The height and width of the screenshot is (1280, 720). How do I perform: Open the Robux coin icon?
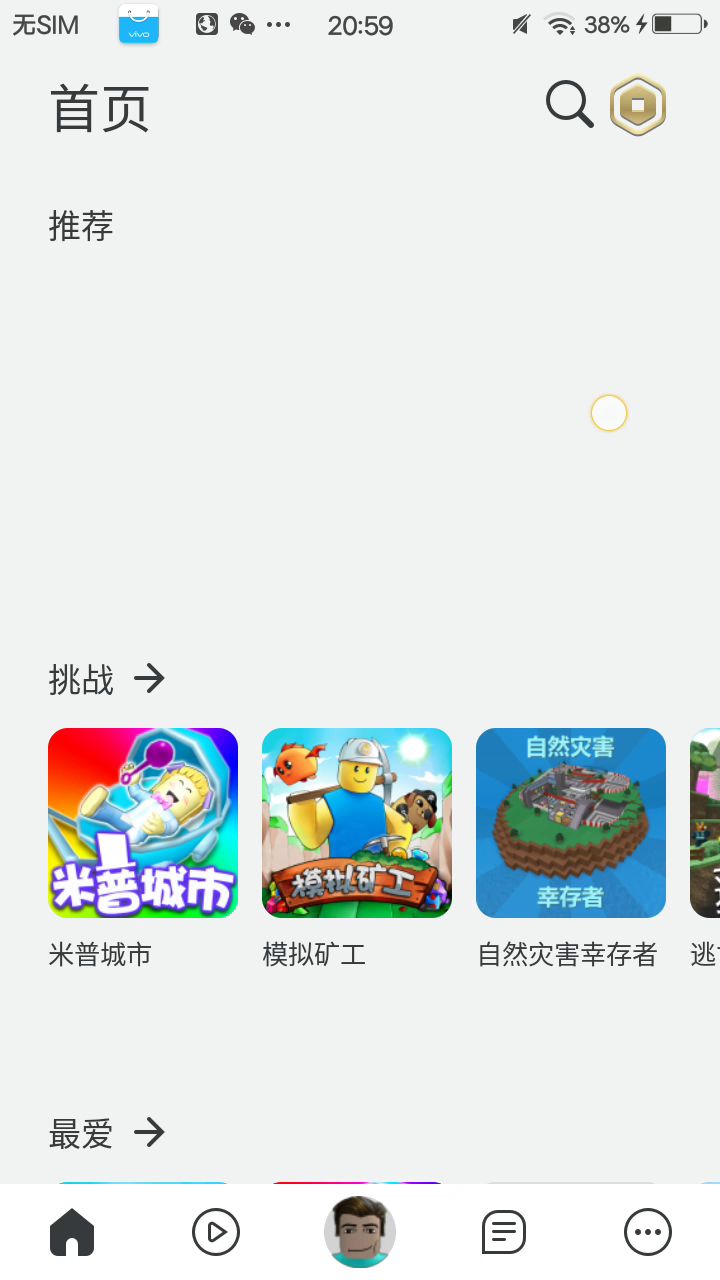[x=638, y=105]
